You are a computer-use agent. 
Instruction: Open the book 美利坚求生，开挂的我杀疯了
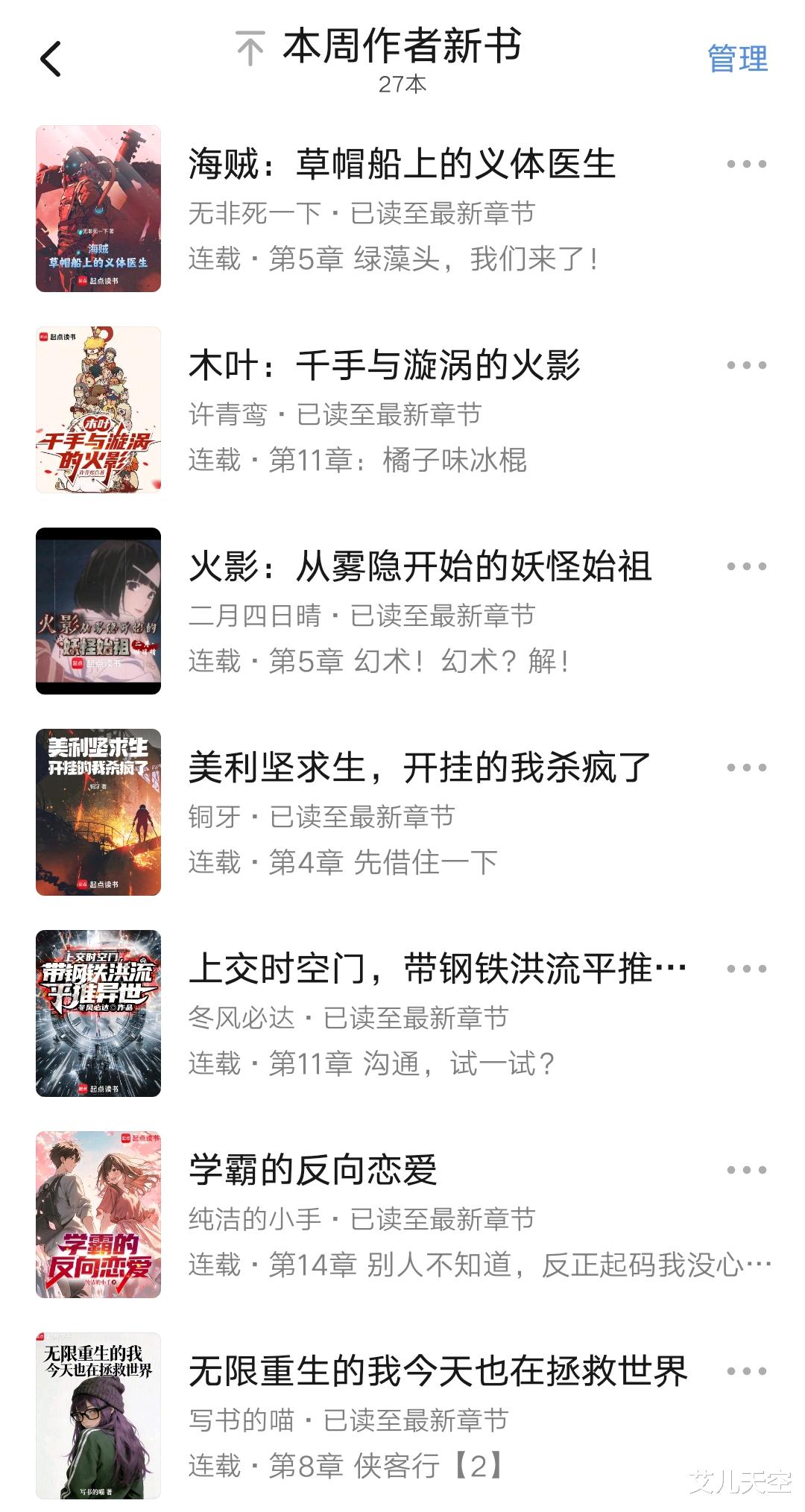pyautogui.click(x=420, y=768)
